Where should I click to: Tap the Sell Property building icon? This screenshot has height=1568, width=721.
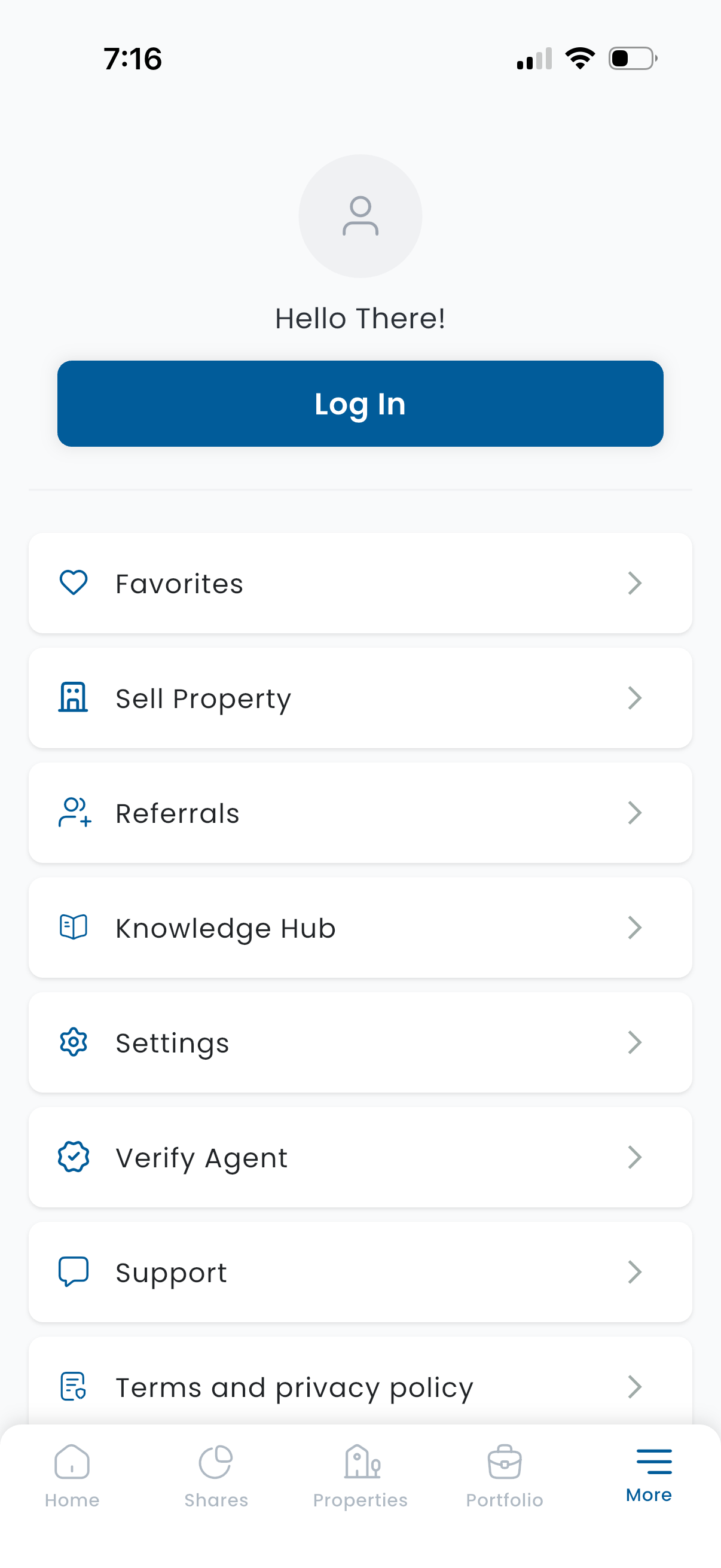click(x=72, y=698)
